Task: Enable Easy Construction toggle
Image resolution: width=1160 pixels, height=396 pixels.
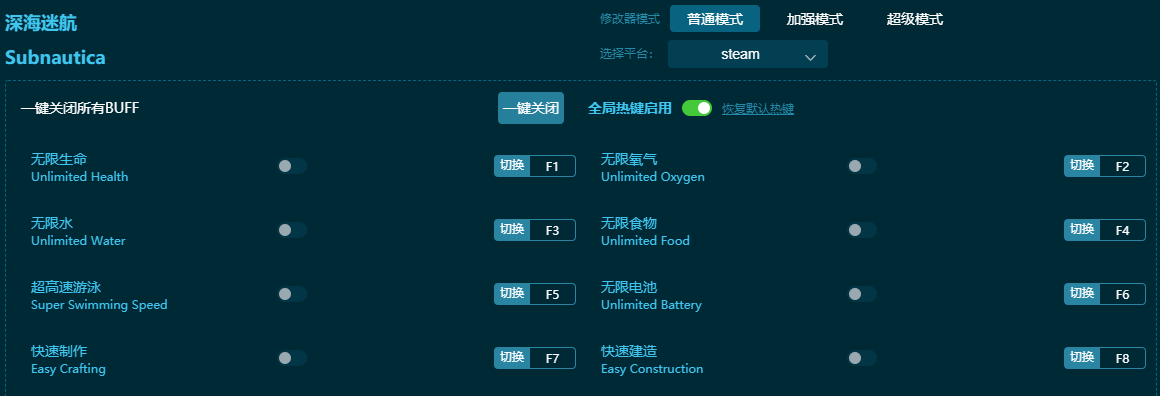Action: point(862,358)
